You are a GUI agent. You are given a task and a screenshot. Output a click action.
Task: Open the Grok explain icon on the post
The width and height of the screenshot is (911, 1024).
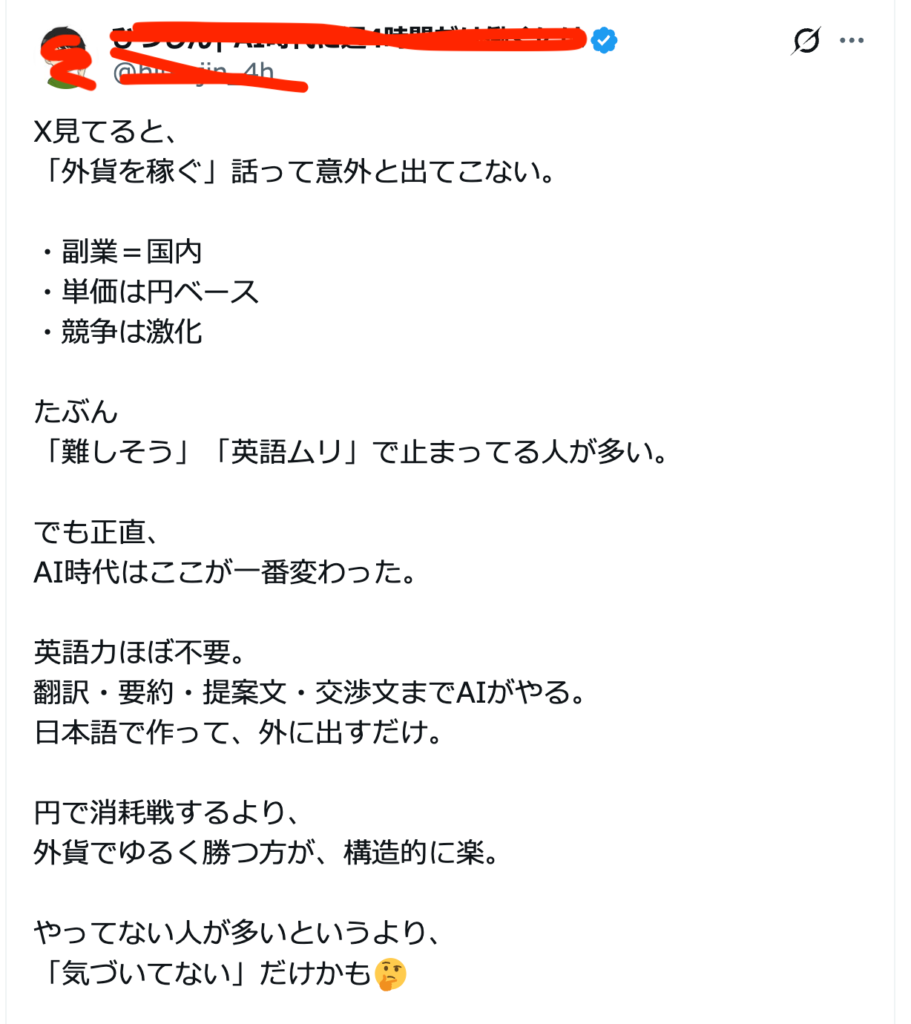[806, 40]
